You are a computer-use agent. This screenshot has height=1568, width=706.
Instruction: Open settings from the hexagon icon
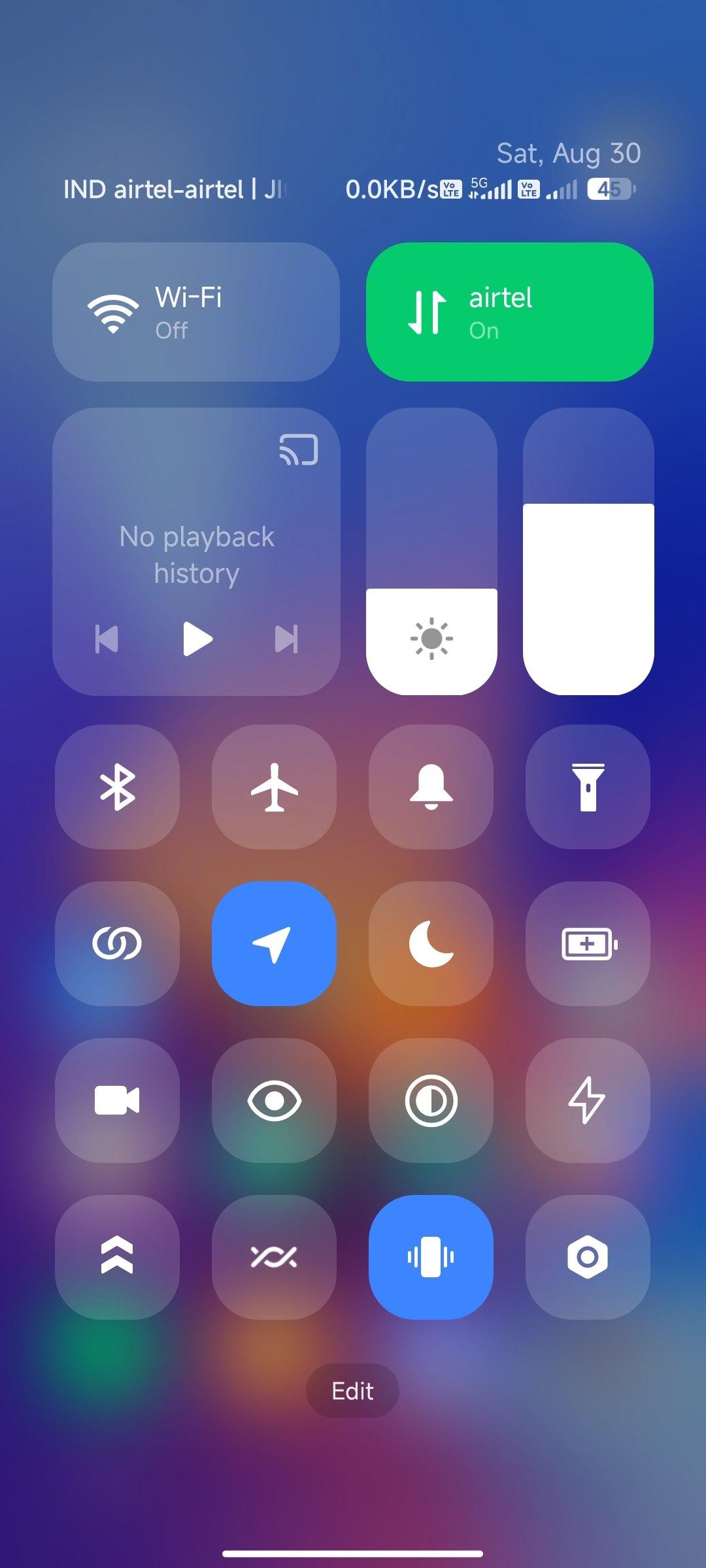[x=588, y=1257]
